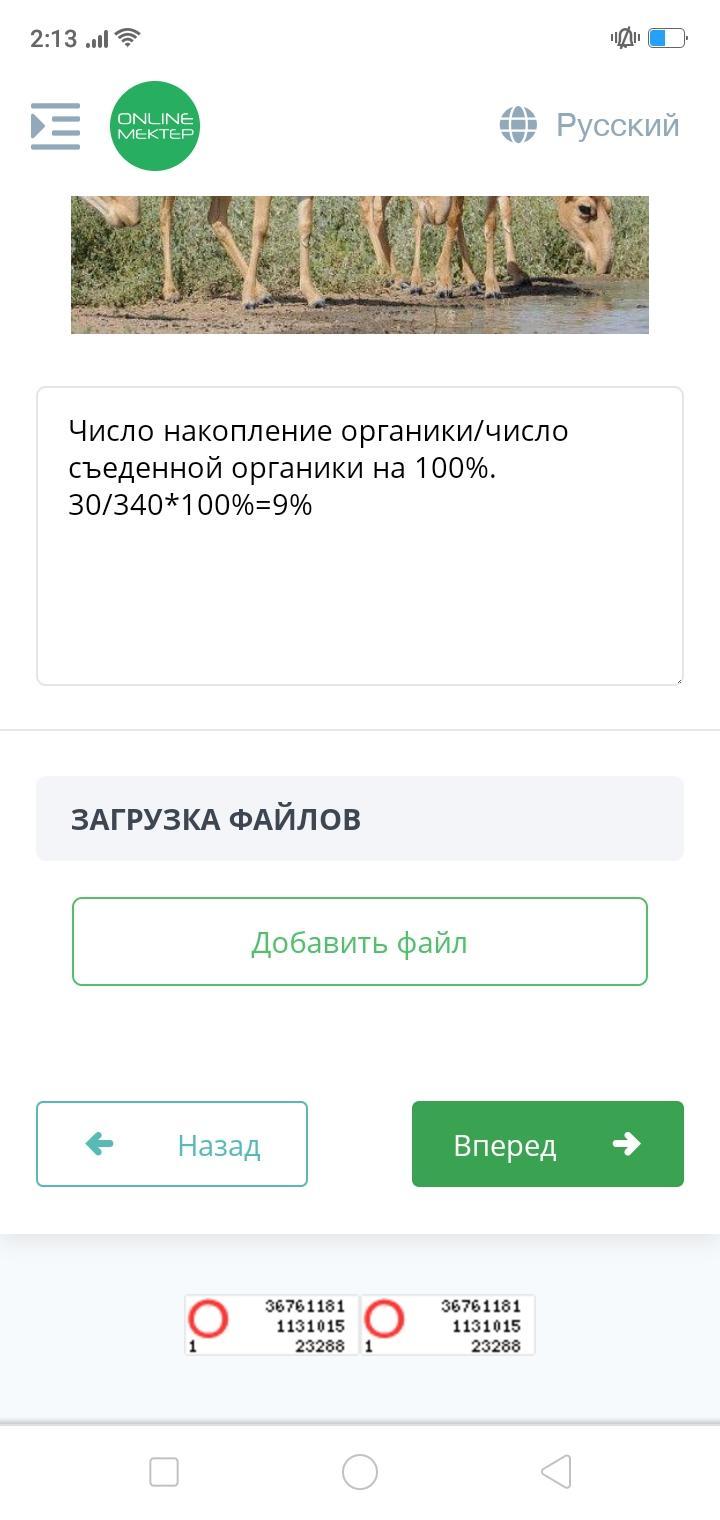Go to the system home screen
The image size is (720, 1520).
click(x=360, y=1472)
